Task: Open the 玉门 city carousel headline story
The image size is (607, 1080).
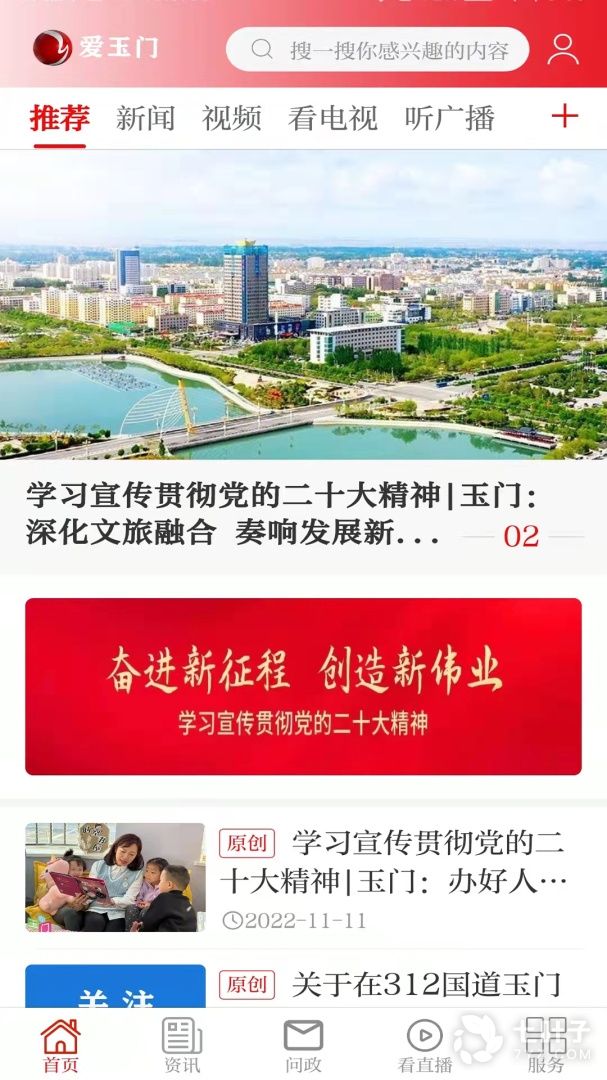Action: coord(303,360)
